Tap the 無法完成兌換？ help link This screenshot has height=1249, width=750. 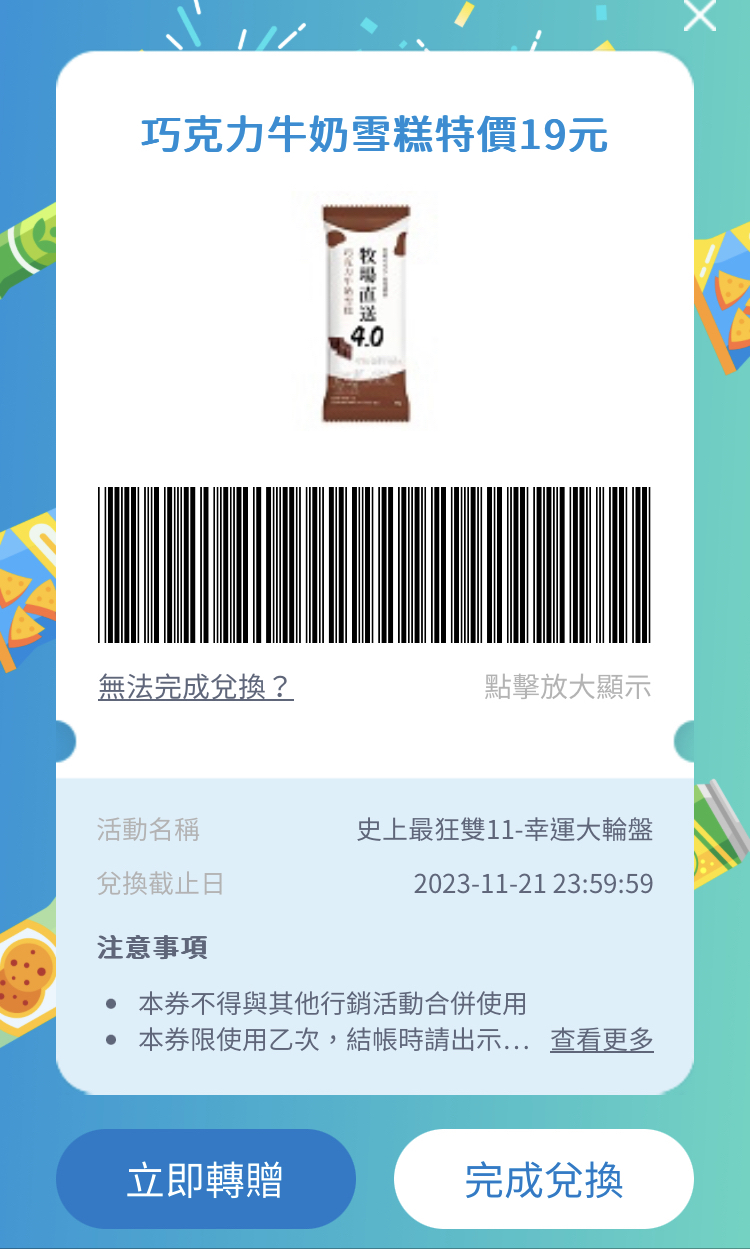pos(196,687)
